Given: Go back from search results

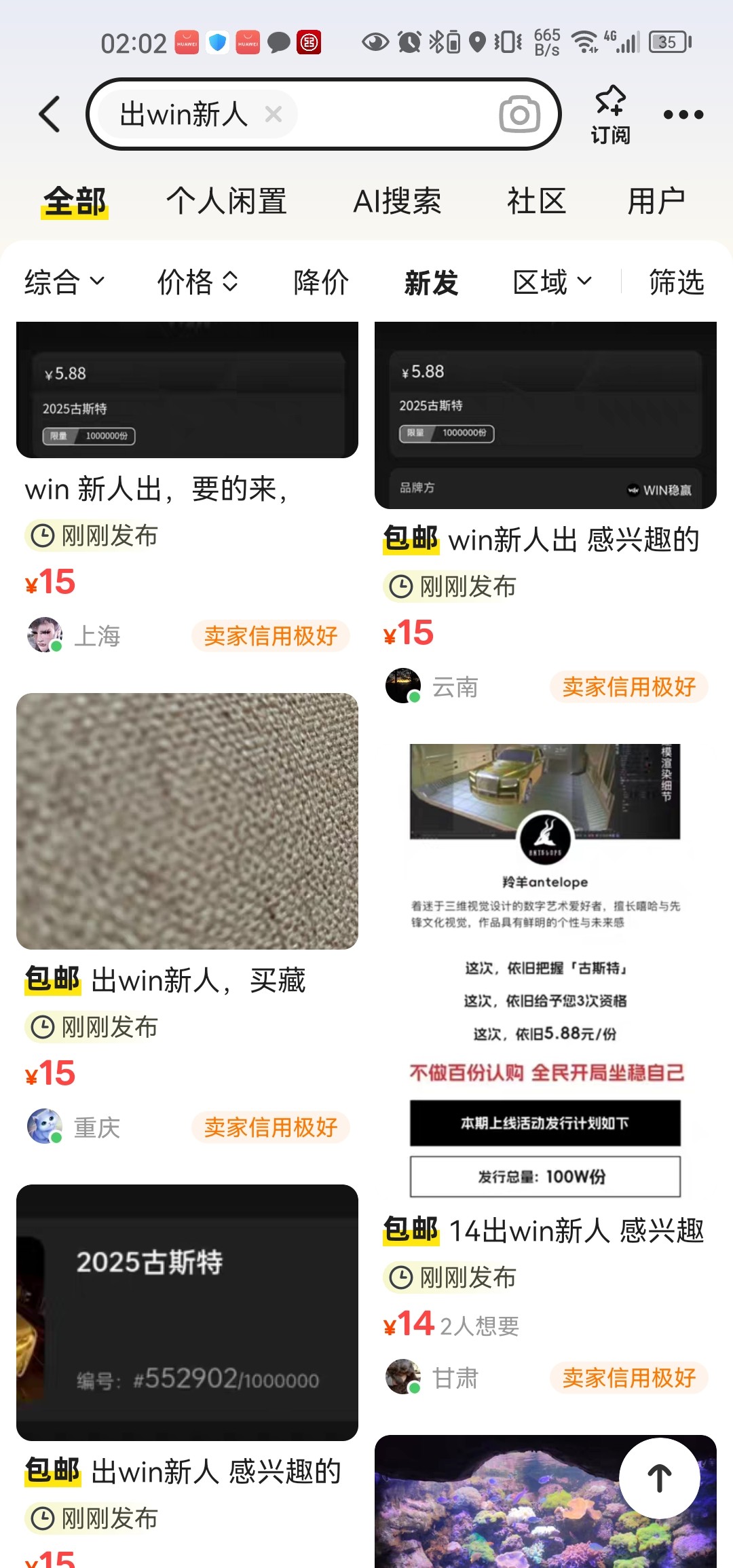Looking at the screenshot, I should pos(50,114).
